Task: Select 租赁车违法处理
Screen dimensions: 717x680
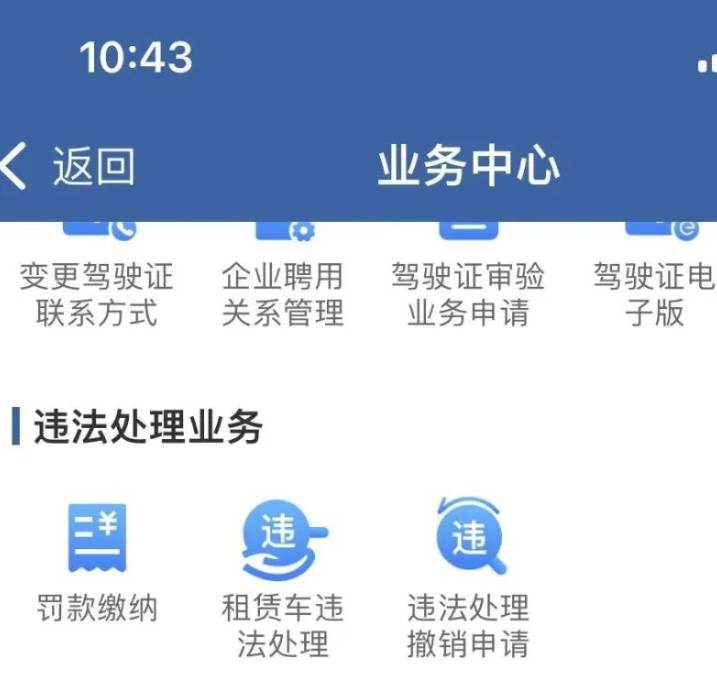Action: [x=283, y=578]
